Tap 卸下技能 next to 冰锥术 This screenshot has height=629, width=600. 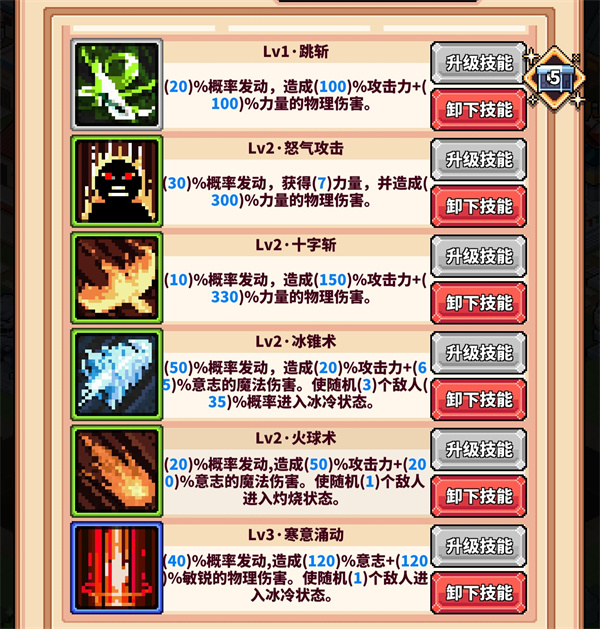(x=478, y=399)
